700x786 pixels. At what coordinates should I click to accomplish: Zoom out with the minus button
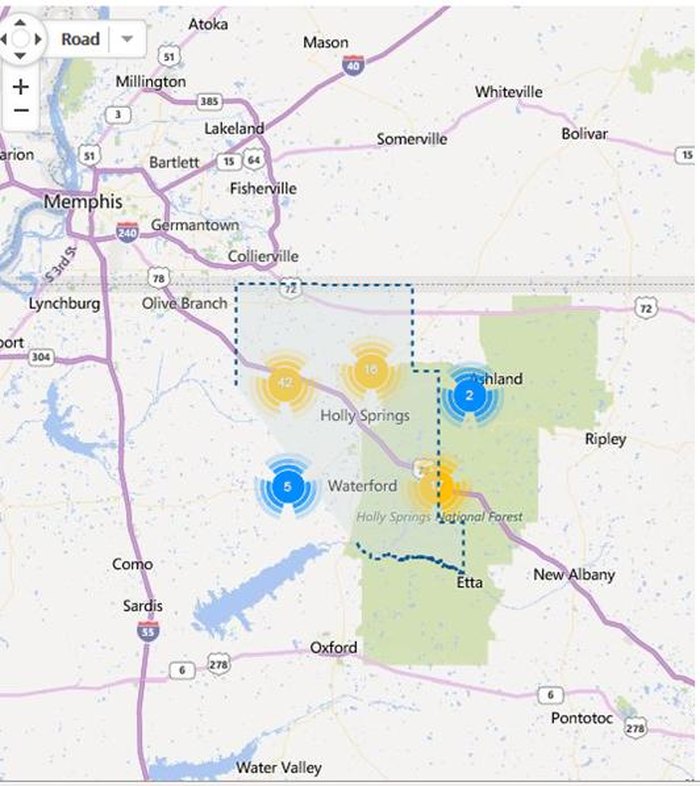[x=21, y=111]
